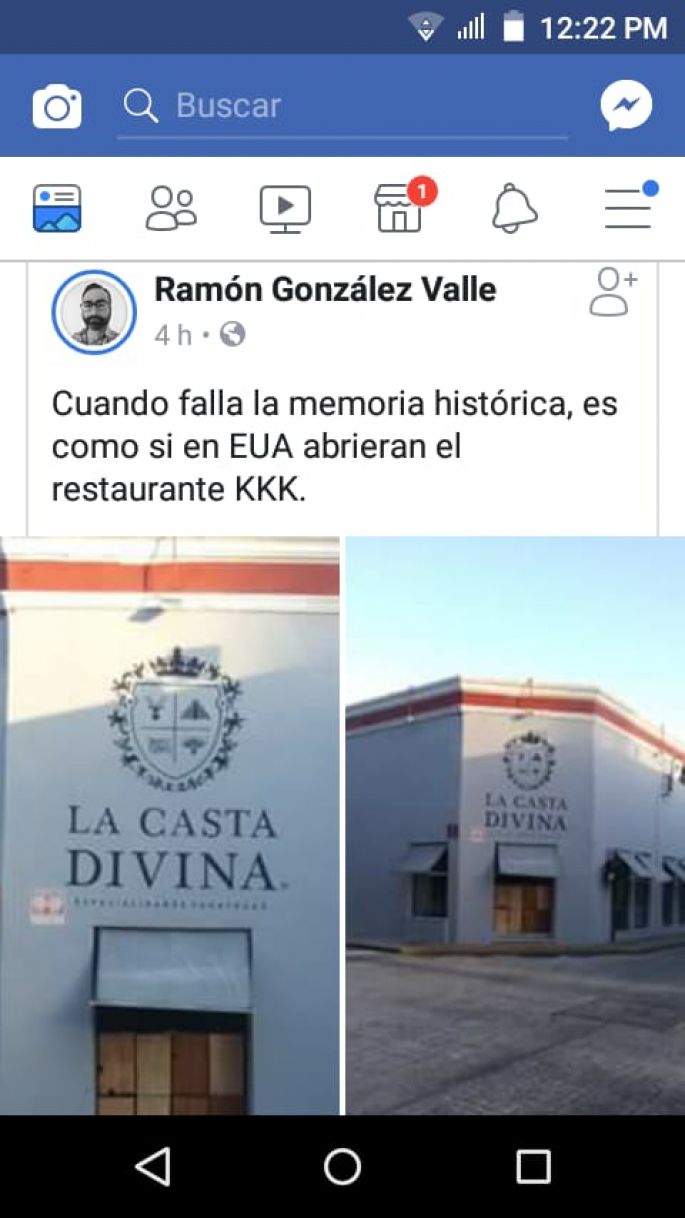Switch to the News Feed tab
This screenshot has height=1218, width=685.
(x=57, y=208)
